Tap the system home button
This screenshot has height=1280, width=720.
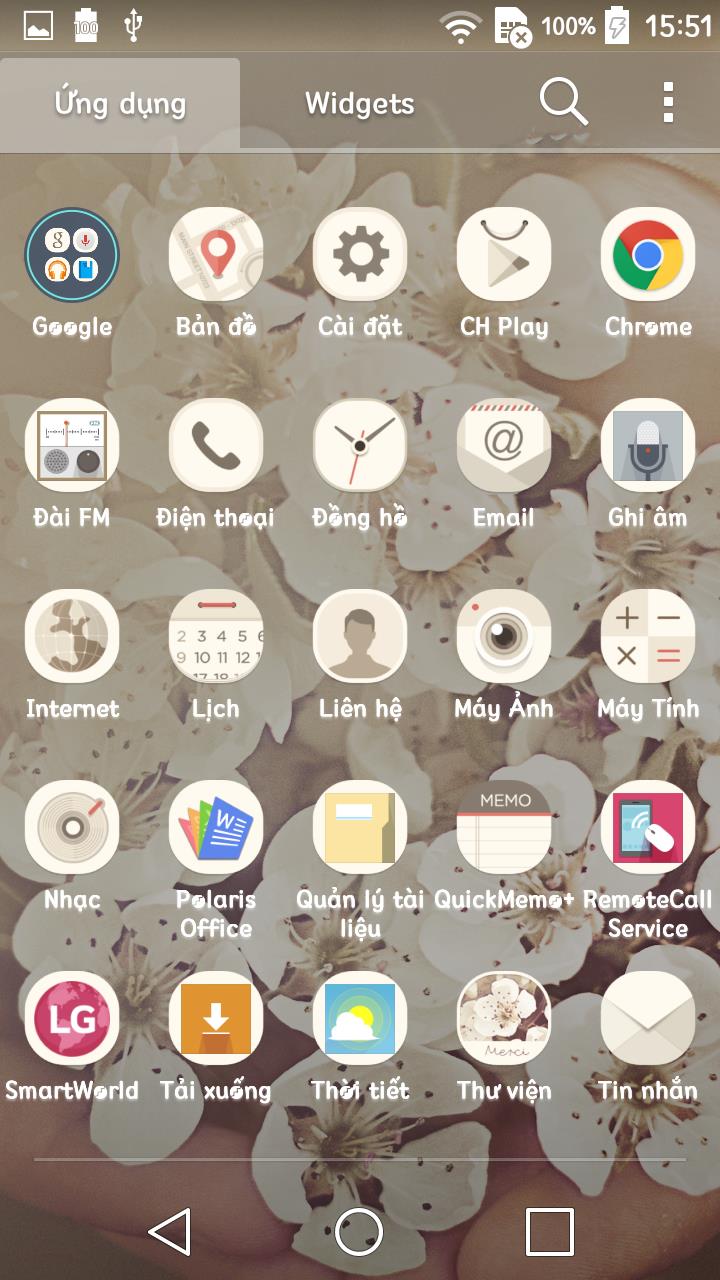tap(359, 1231)
